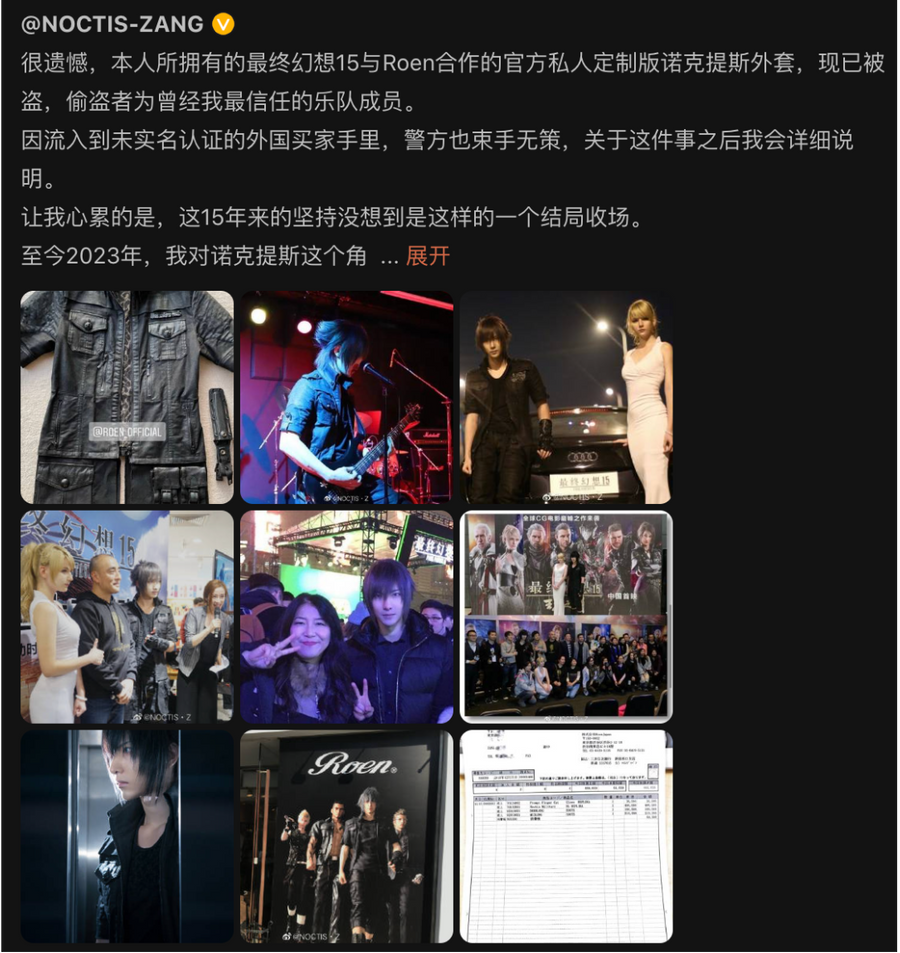The image size is (900, 953).
Task: Open the photo with the bald man
Action: tap(127, 617)
